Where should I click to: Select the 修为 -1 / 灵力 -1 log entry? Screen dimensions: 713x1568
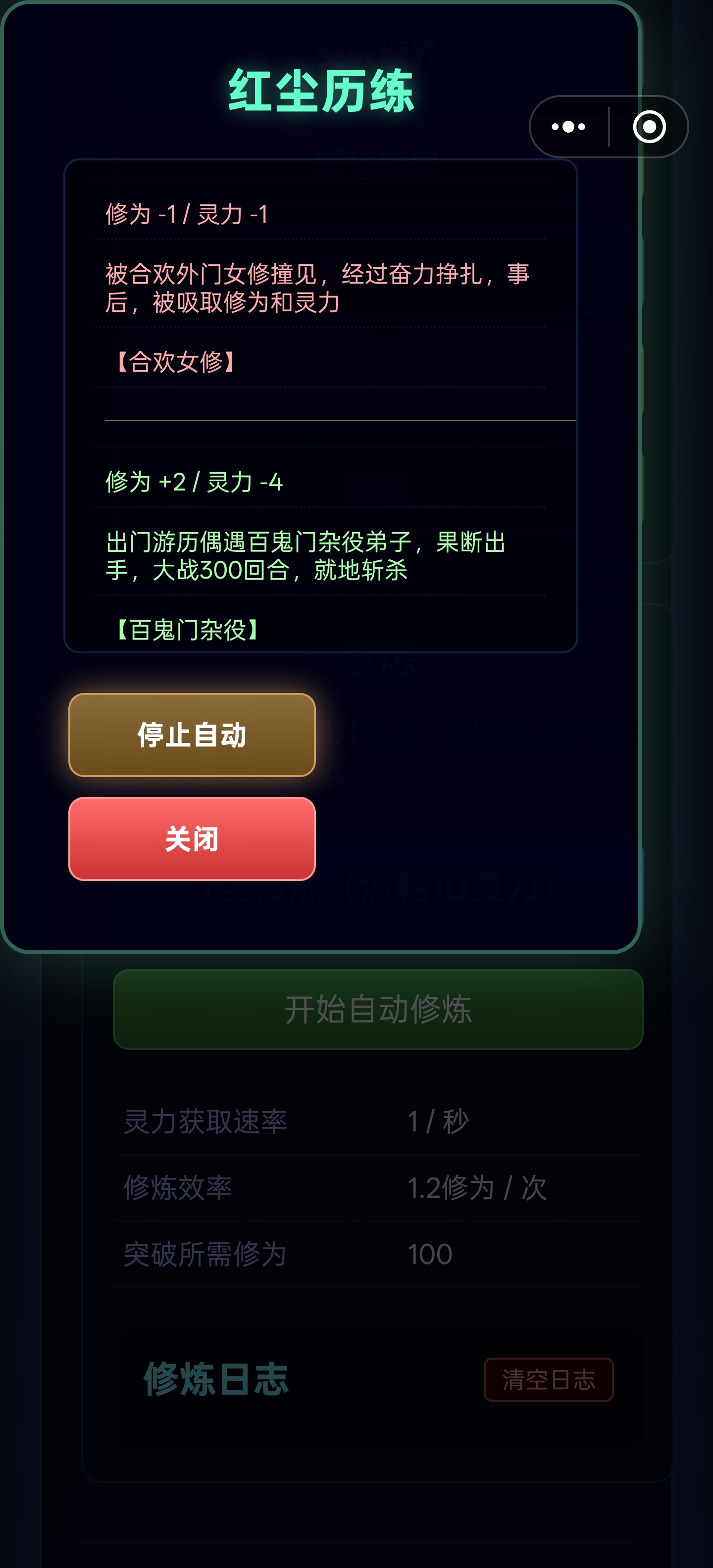(185, 214)
